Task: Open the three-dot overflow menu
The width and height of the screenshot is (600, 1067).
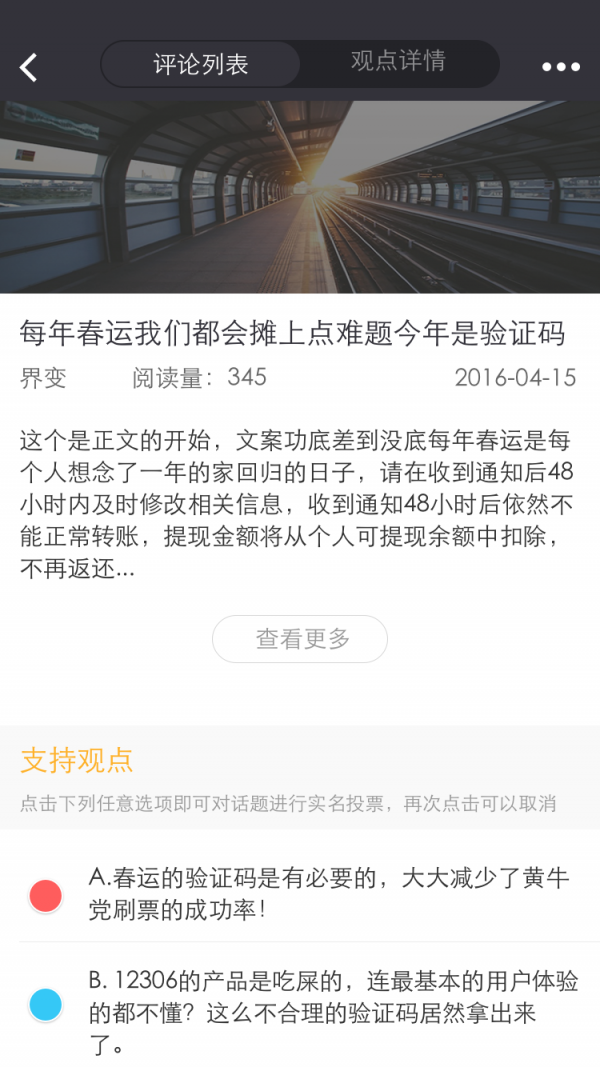Action: (560, 67)
